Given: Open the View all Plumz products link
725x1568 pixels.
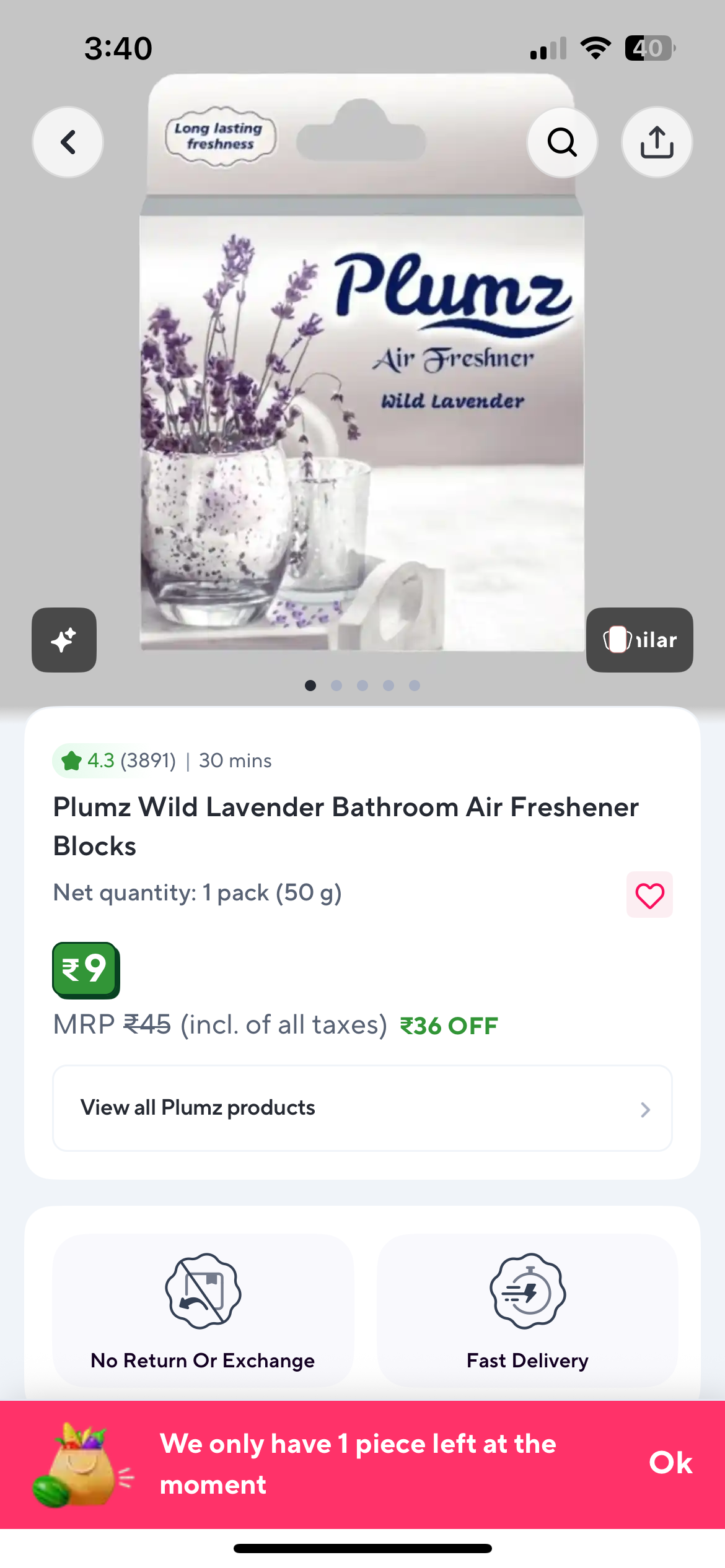Looking at the screenshot, I should tap(197, 1108).
